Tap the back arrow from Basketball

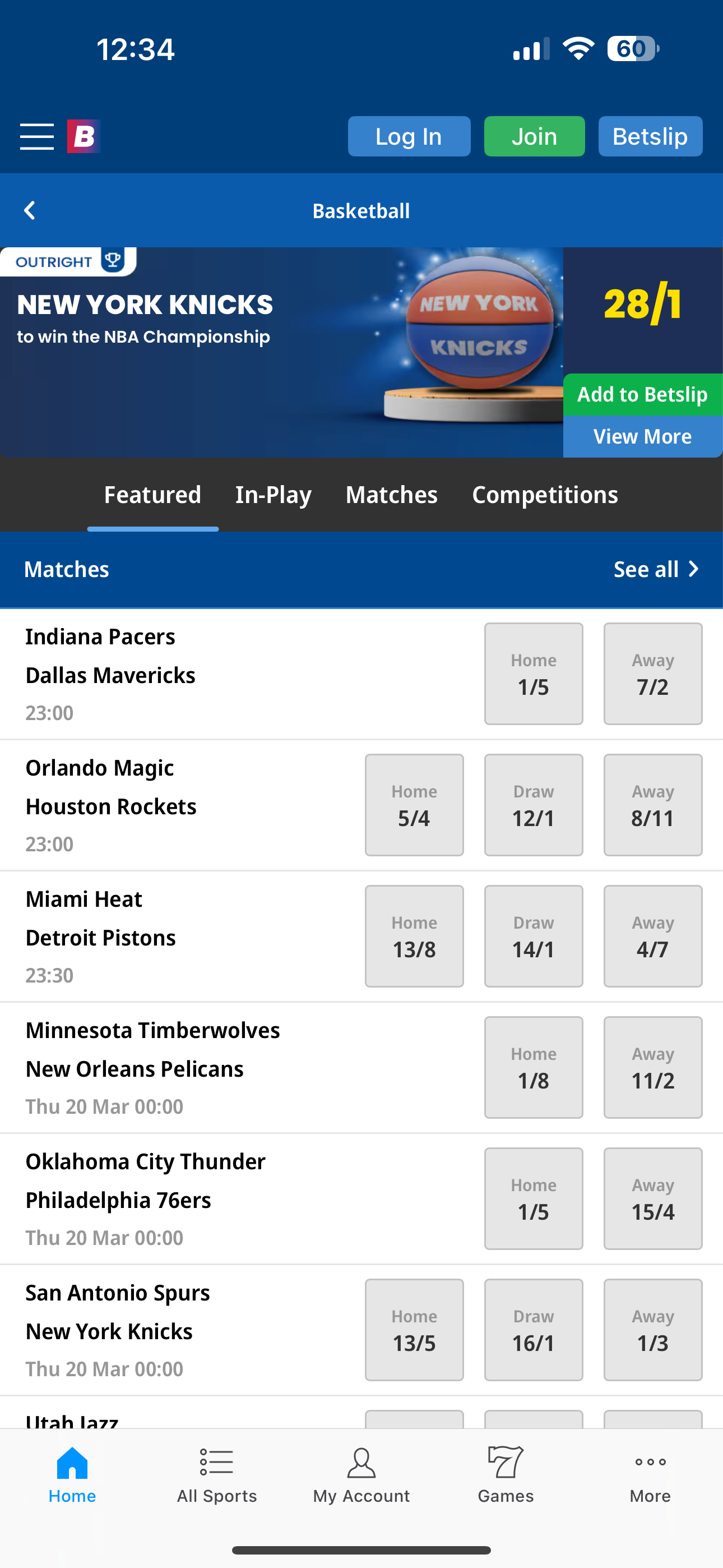(29, 210)
